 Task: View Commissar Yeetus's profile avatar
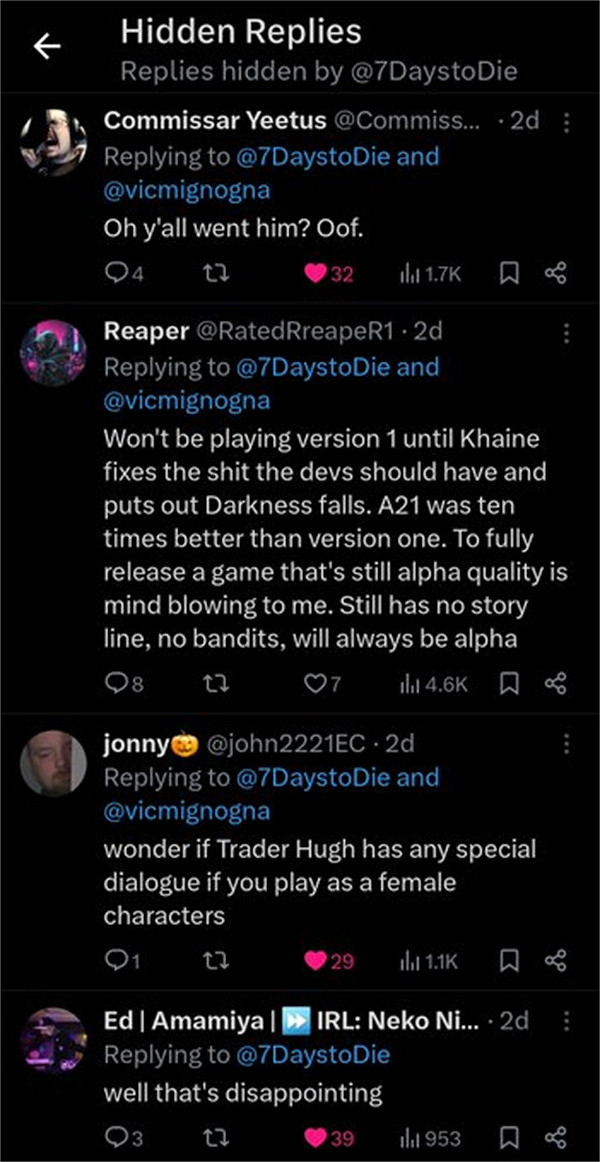point(53,143)
